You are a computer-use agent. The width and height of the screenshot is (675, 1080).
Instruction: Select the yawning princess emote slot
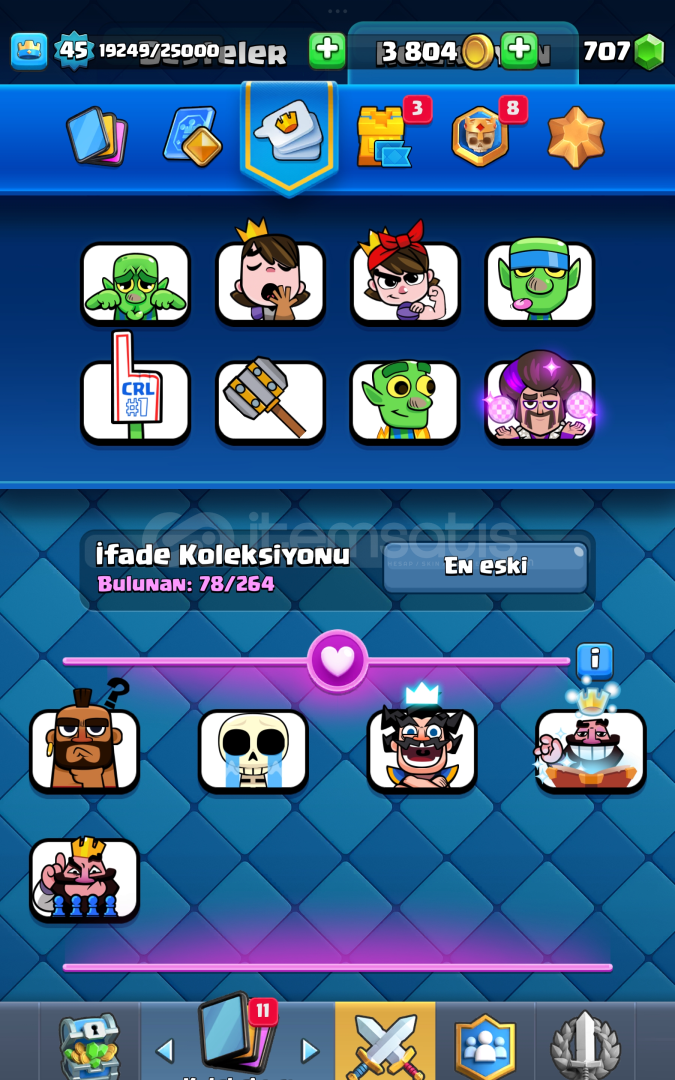pyautogui.click(x=270, y=283)
